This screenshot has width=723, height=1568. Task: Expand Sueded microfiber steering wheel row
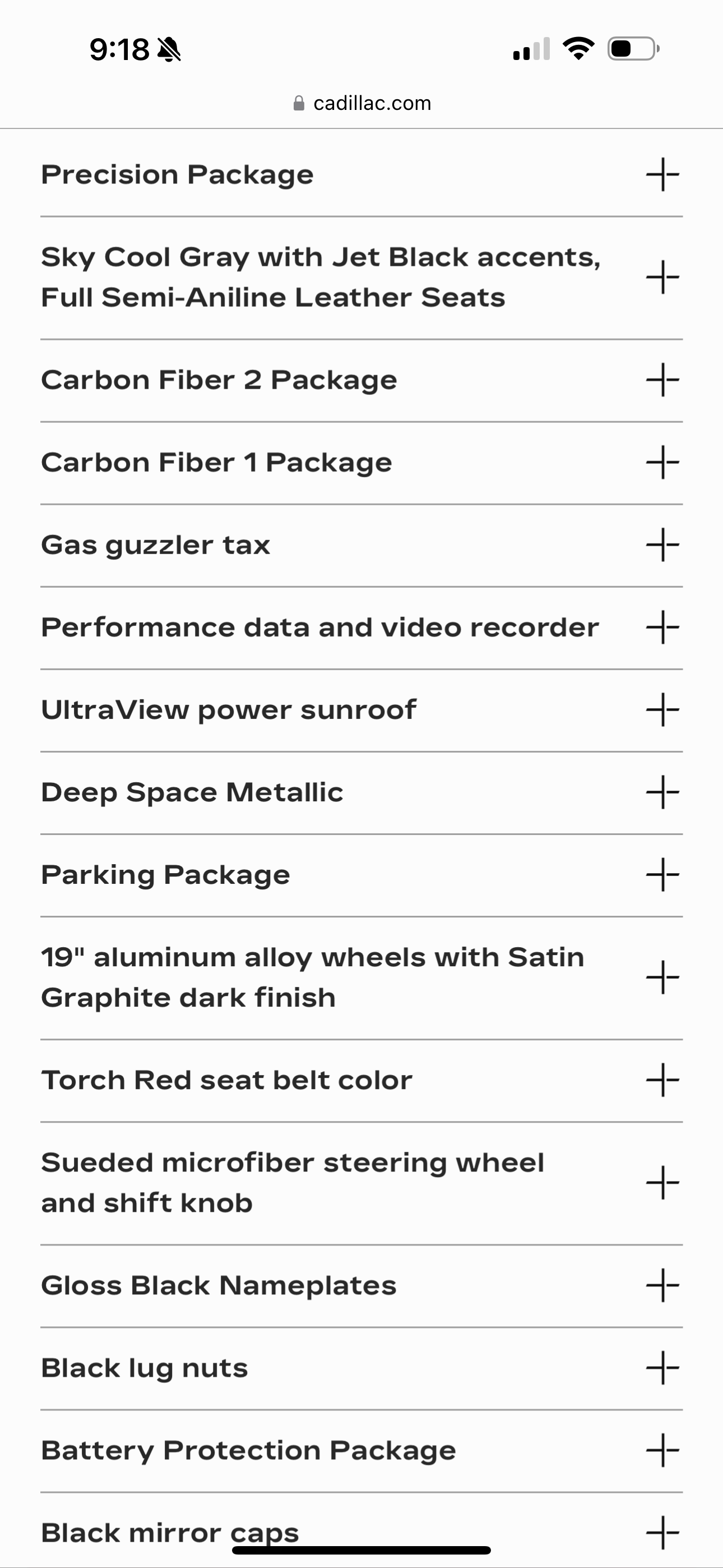[662, 1183]
